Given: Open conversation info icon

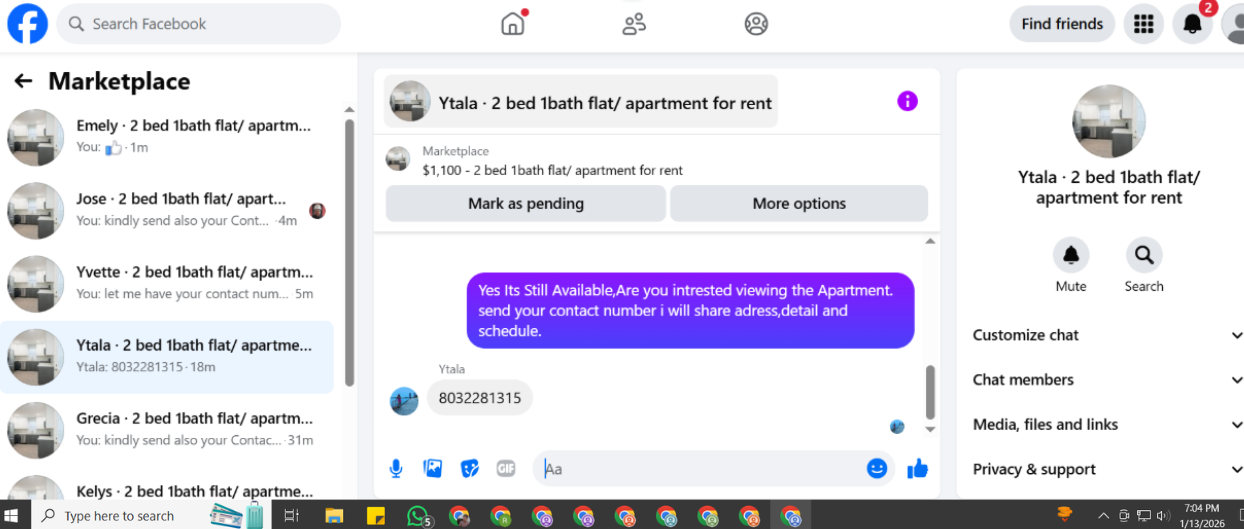Looking at the screenshot, I should tap(907, 101).
